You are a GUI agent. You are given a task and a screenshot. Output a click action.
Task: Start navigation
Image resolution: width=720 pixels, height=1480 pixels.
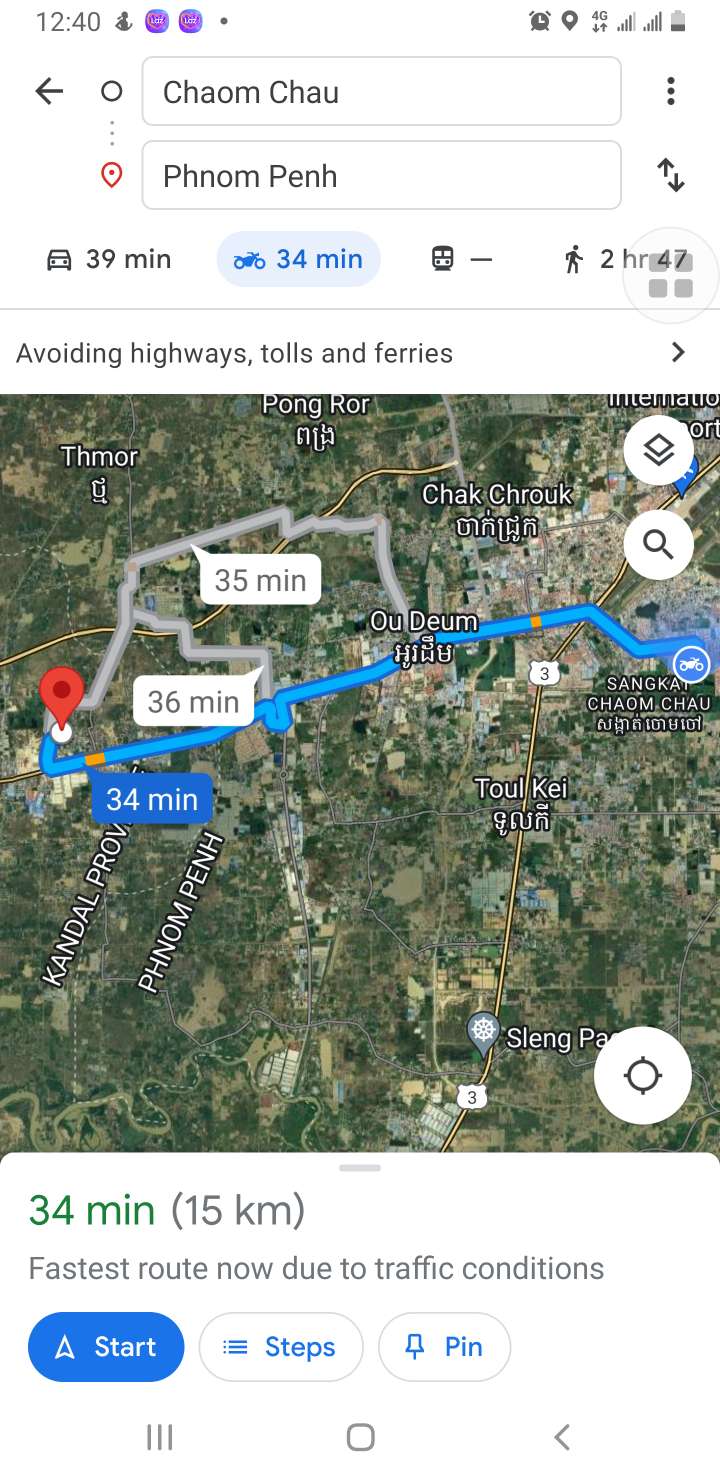(106, 1347)
